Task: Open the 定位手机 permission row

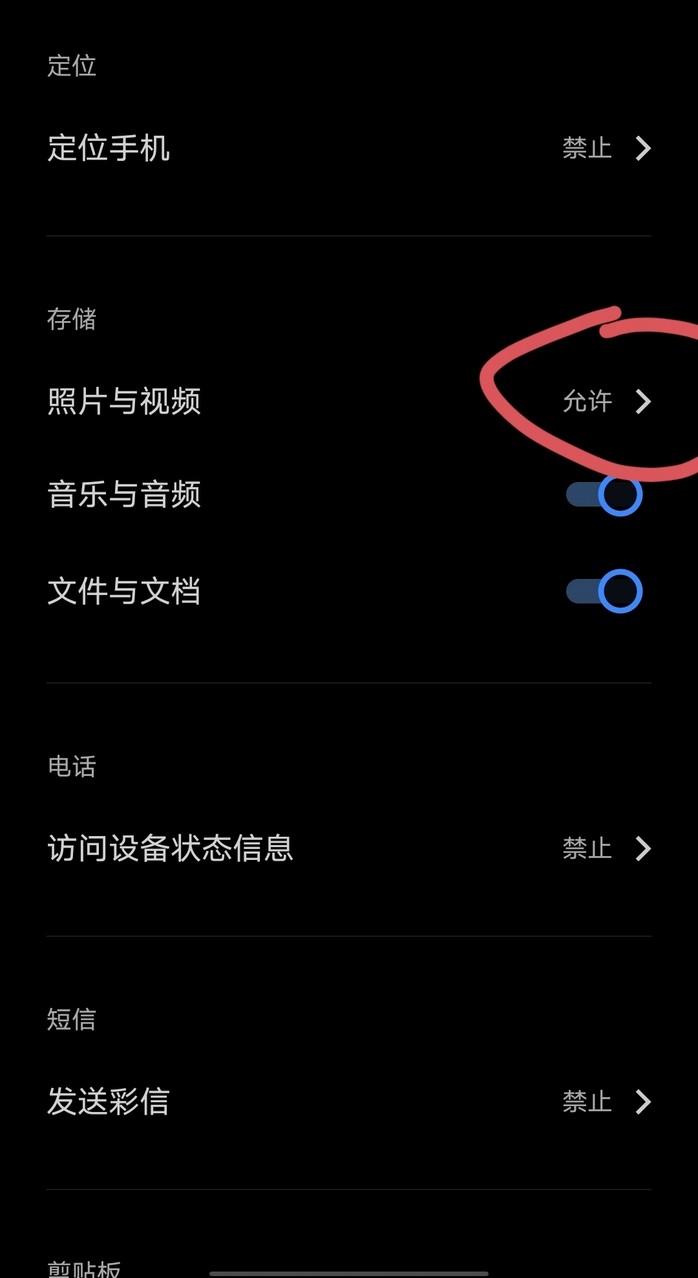Action: coord(349,149)
